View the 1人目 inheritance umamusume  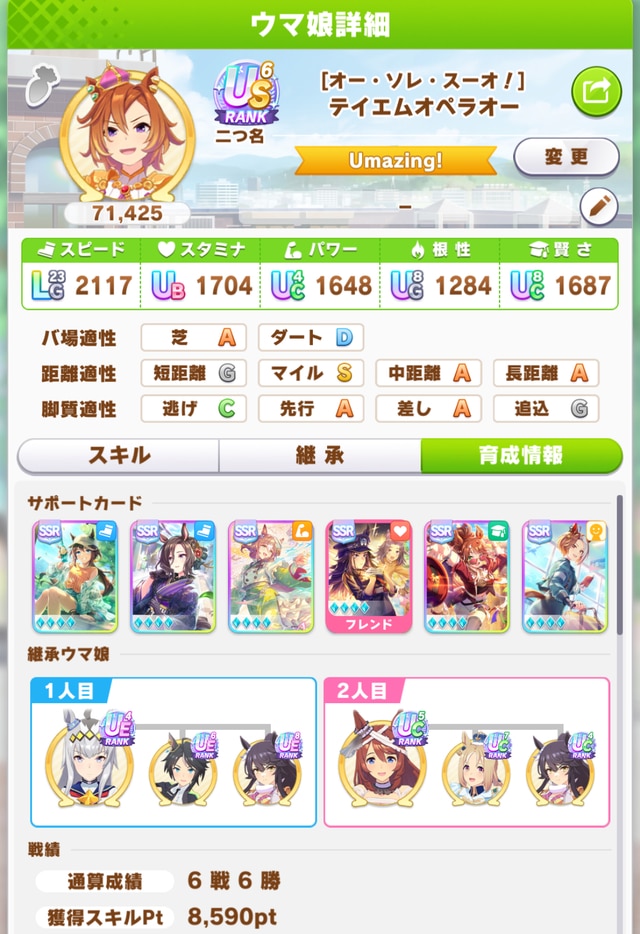87,764
